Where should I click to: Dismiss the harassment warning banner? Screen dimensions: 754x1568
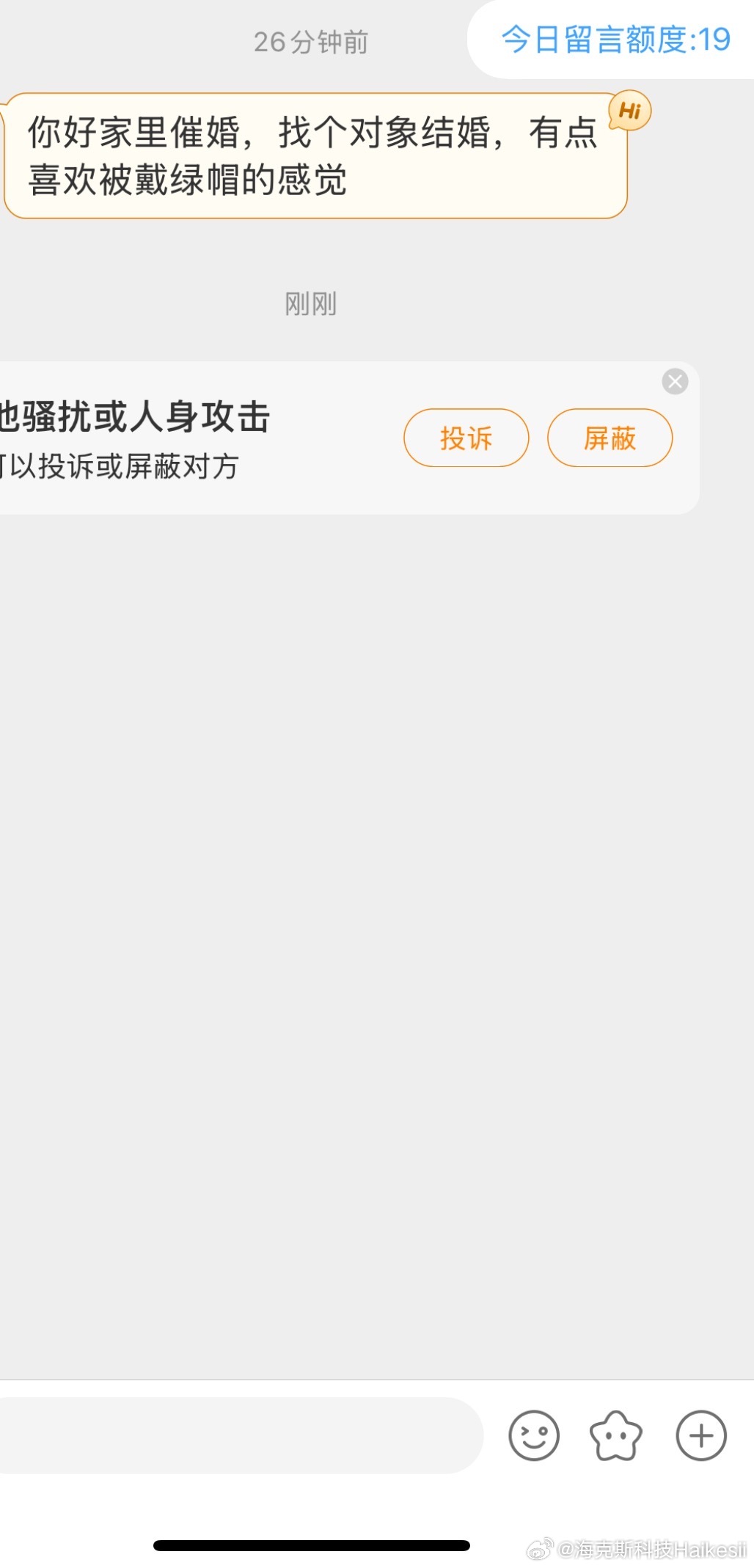tap(675, 381)
